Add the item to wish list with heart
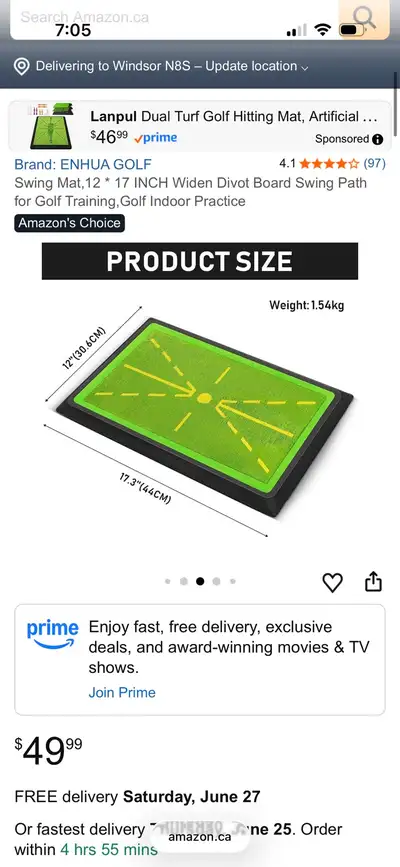 pyautogui.click(x=333, y=583)
